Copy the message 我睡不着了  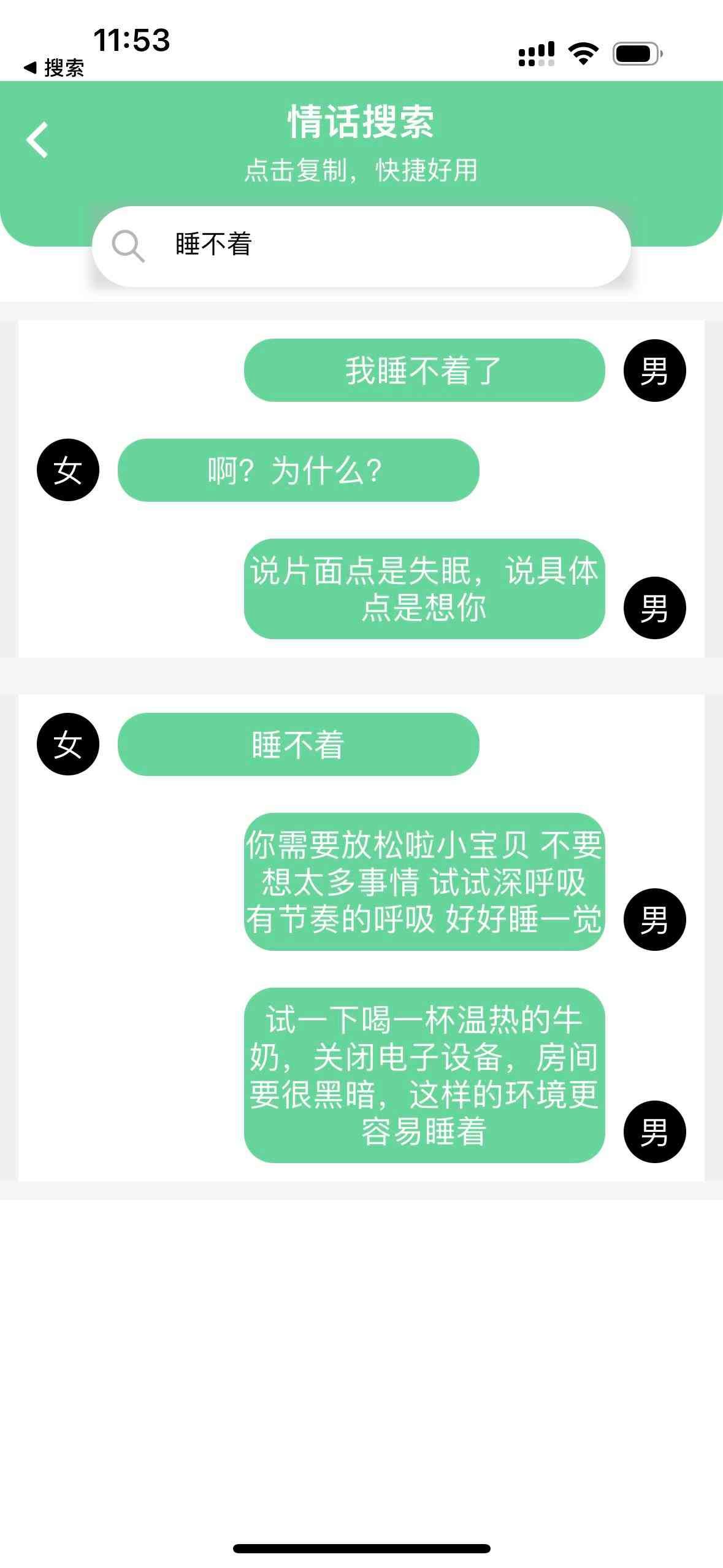pyautogui.click(x=424, y=371)
